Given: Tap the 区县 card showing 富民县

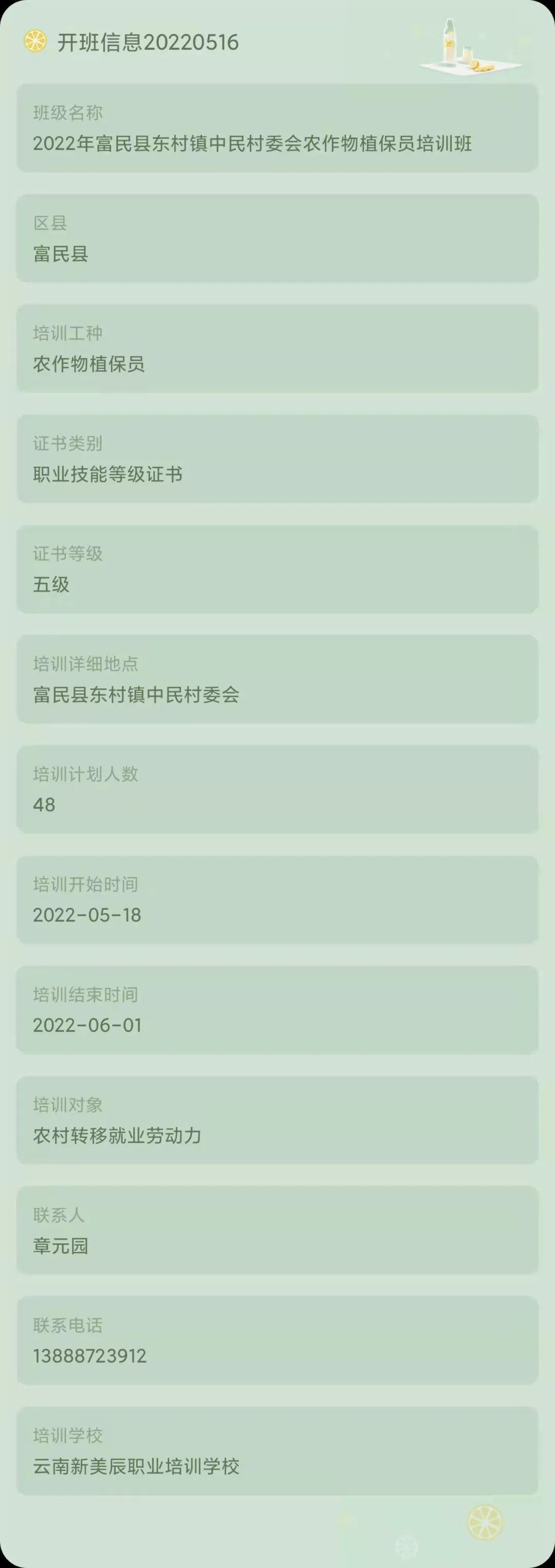Looking at the screenshot, I should (277, 239).
